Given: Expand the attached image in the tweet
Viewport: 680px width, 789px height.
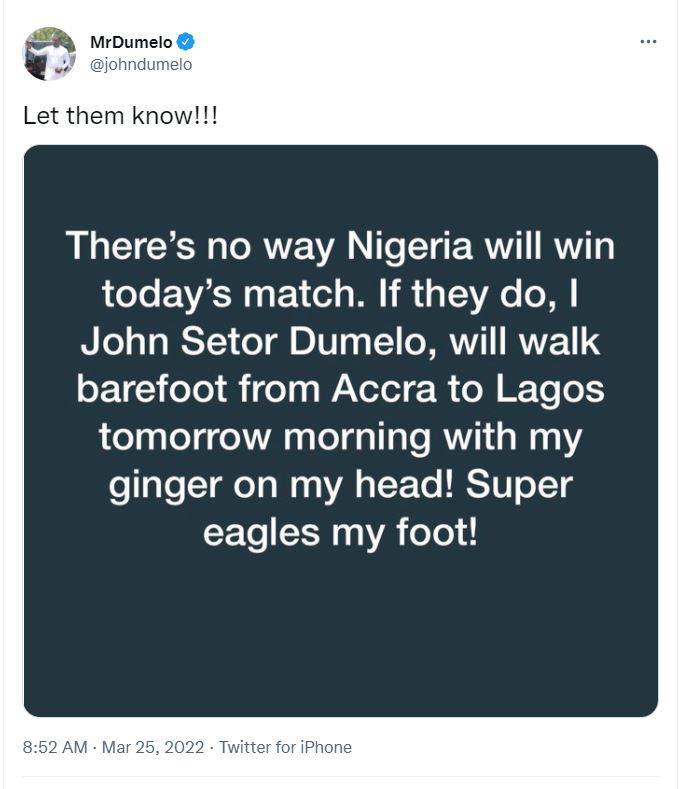Looking at the screenshot, I should click(x=340, y=431).
